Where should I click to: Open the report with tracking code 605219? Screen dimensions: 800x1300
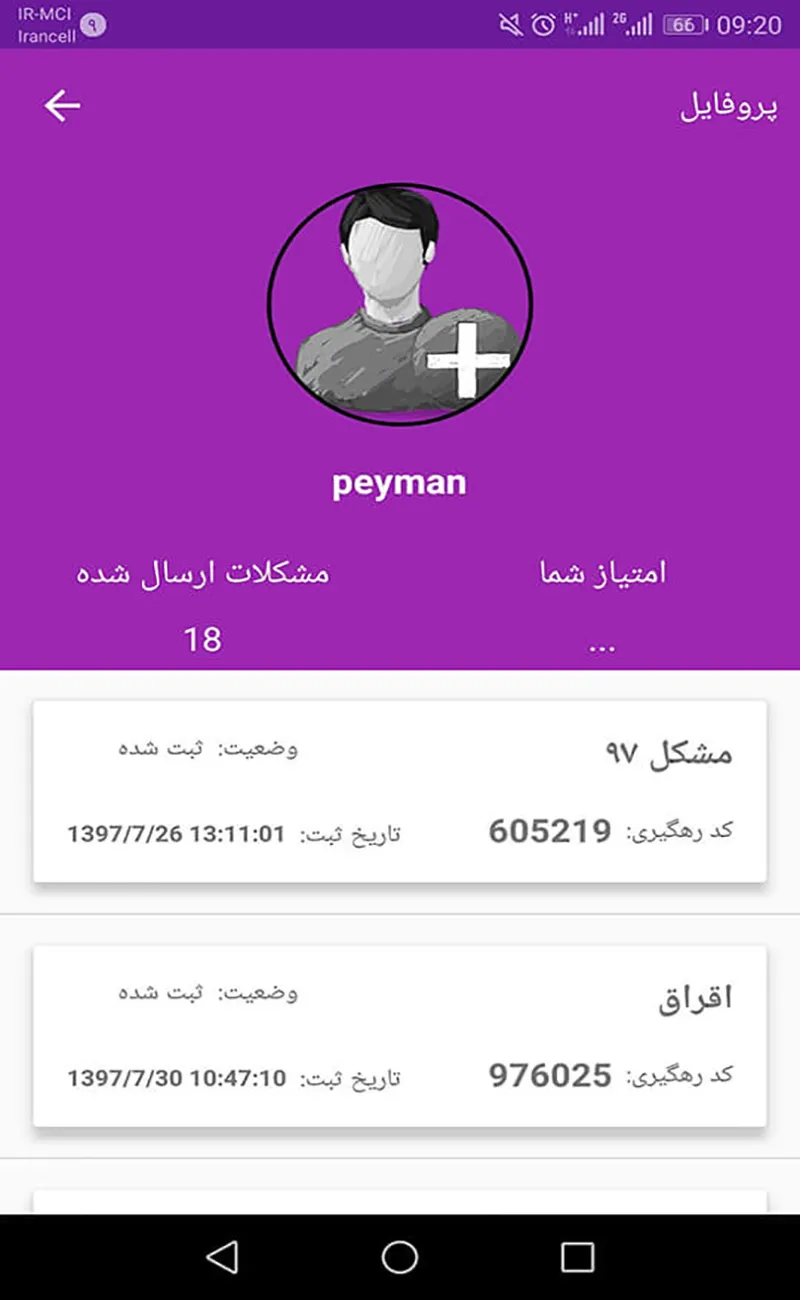pyautogui.click(x=400, y=791)
